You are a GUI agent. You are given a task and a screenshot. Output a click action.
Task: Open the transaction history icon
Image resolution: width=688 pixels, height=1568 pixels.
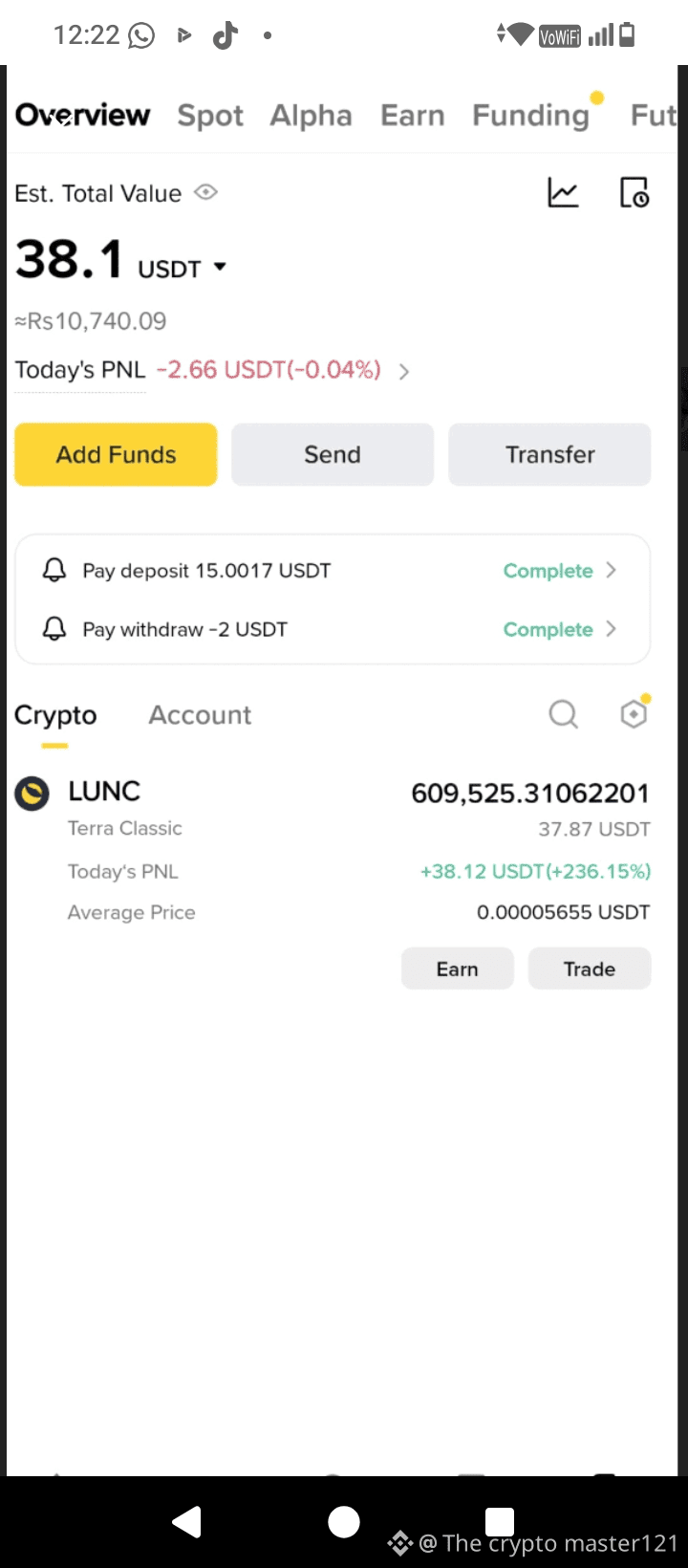634,193
